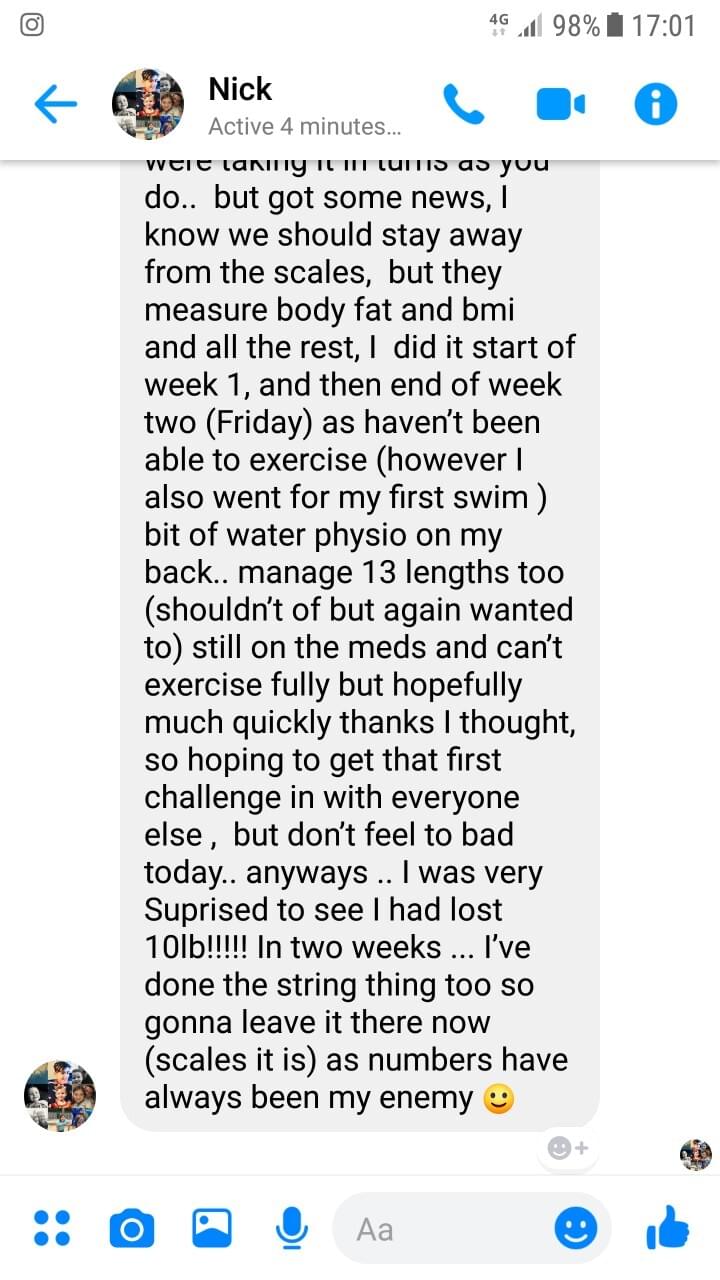Open the camera to take a photo
This screenshot has height=1280, width=720.
131,1229
